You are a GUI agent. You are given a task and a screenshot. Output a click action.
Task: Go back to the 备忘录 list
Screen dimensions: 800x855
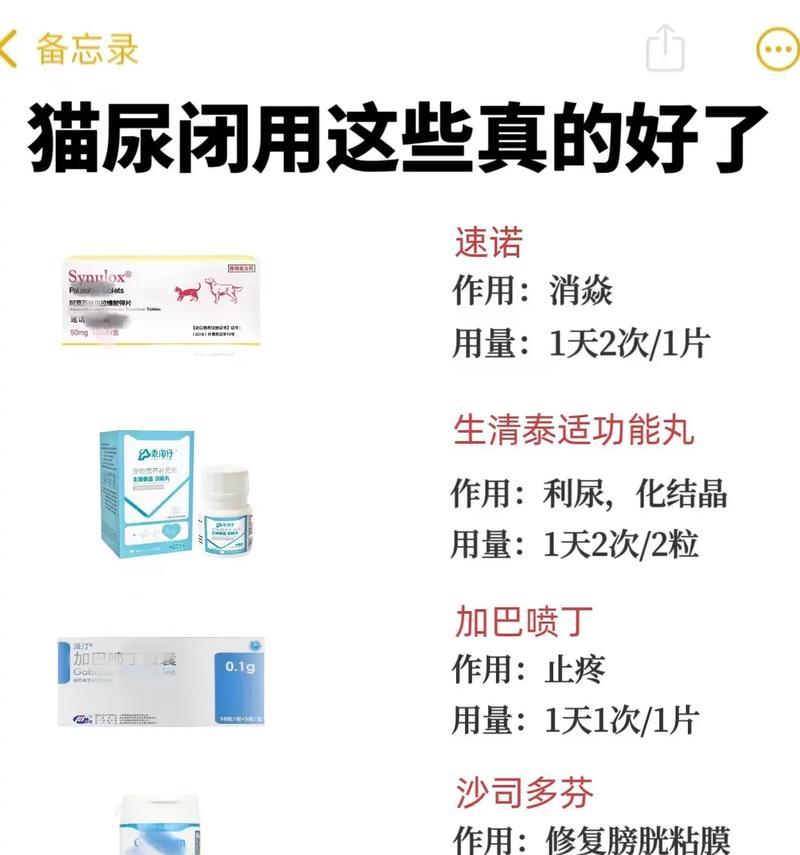[70, 48]
